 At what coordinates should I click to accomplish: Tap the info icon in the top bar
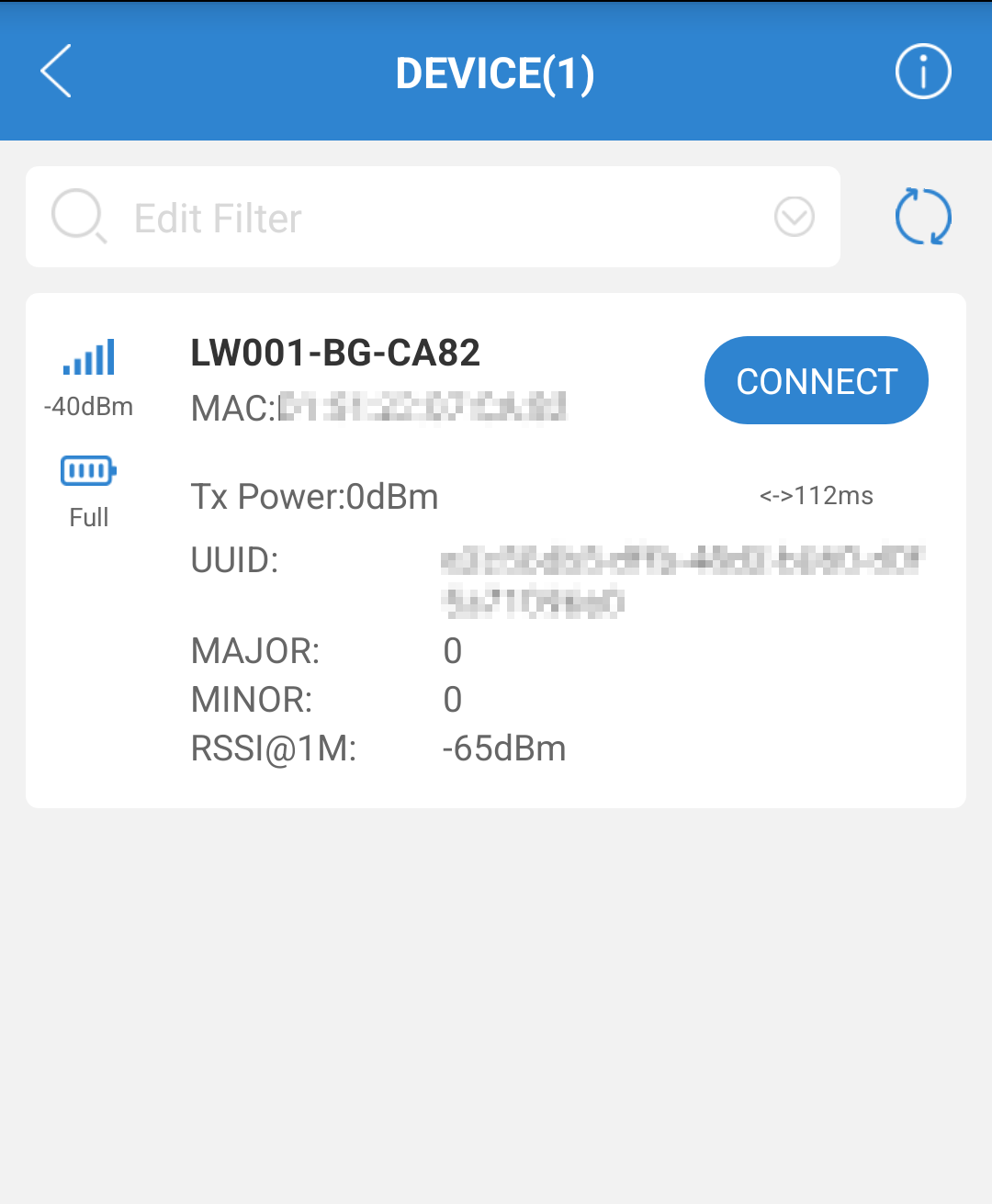pyautogui.click(x=922, y=70)
